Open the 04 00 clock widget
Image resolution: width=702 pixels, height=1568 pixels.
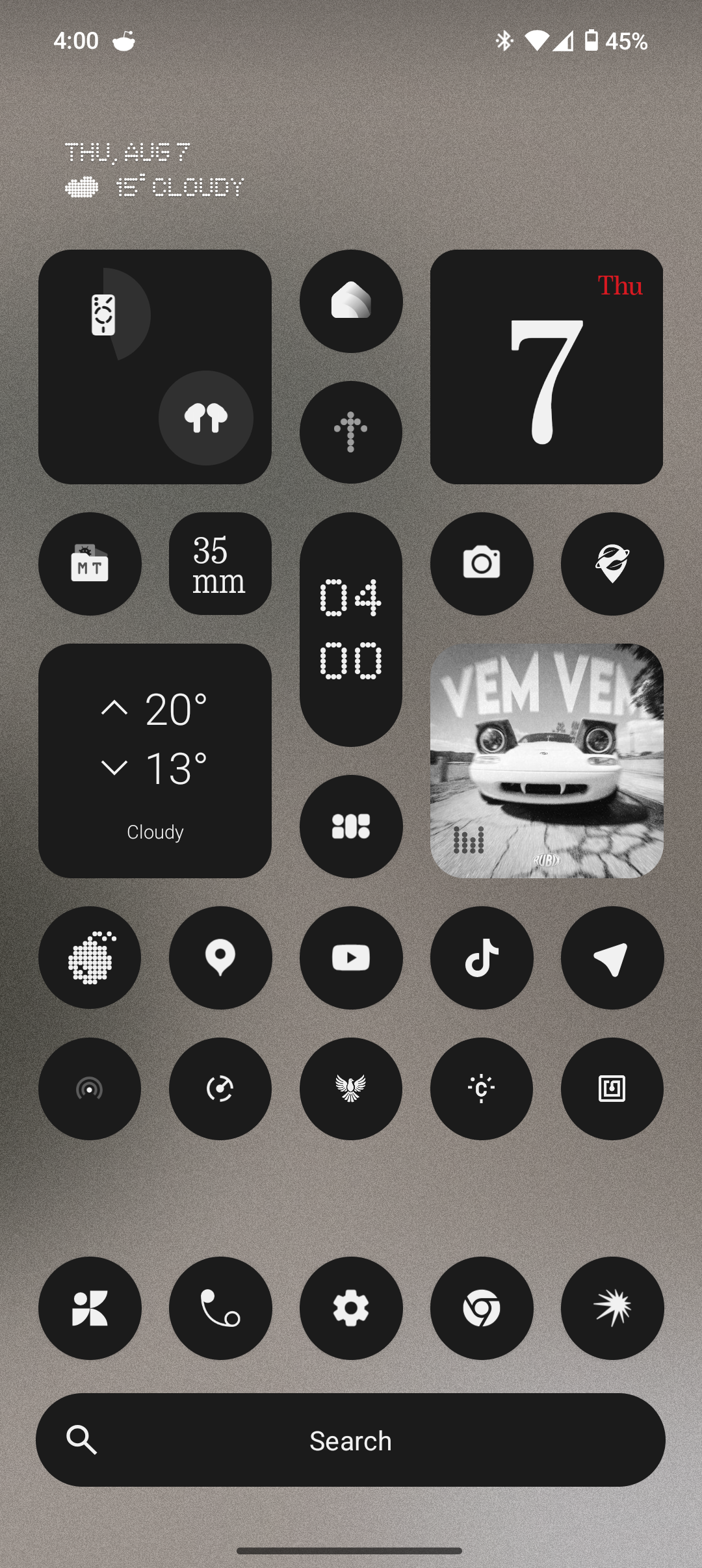click(x=351, y=629)
